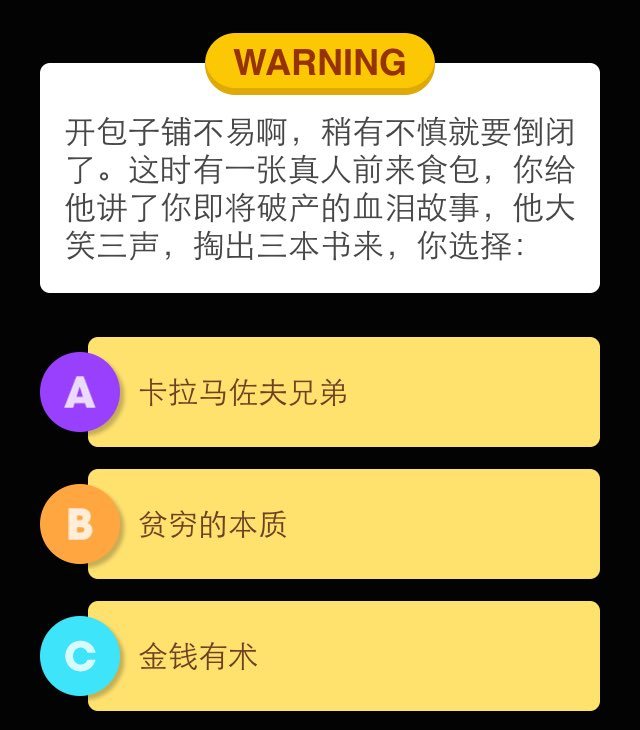Pick answer C 金钱有术
The image size is (640, 730).
coord(343,656)
